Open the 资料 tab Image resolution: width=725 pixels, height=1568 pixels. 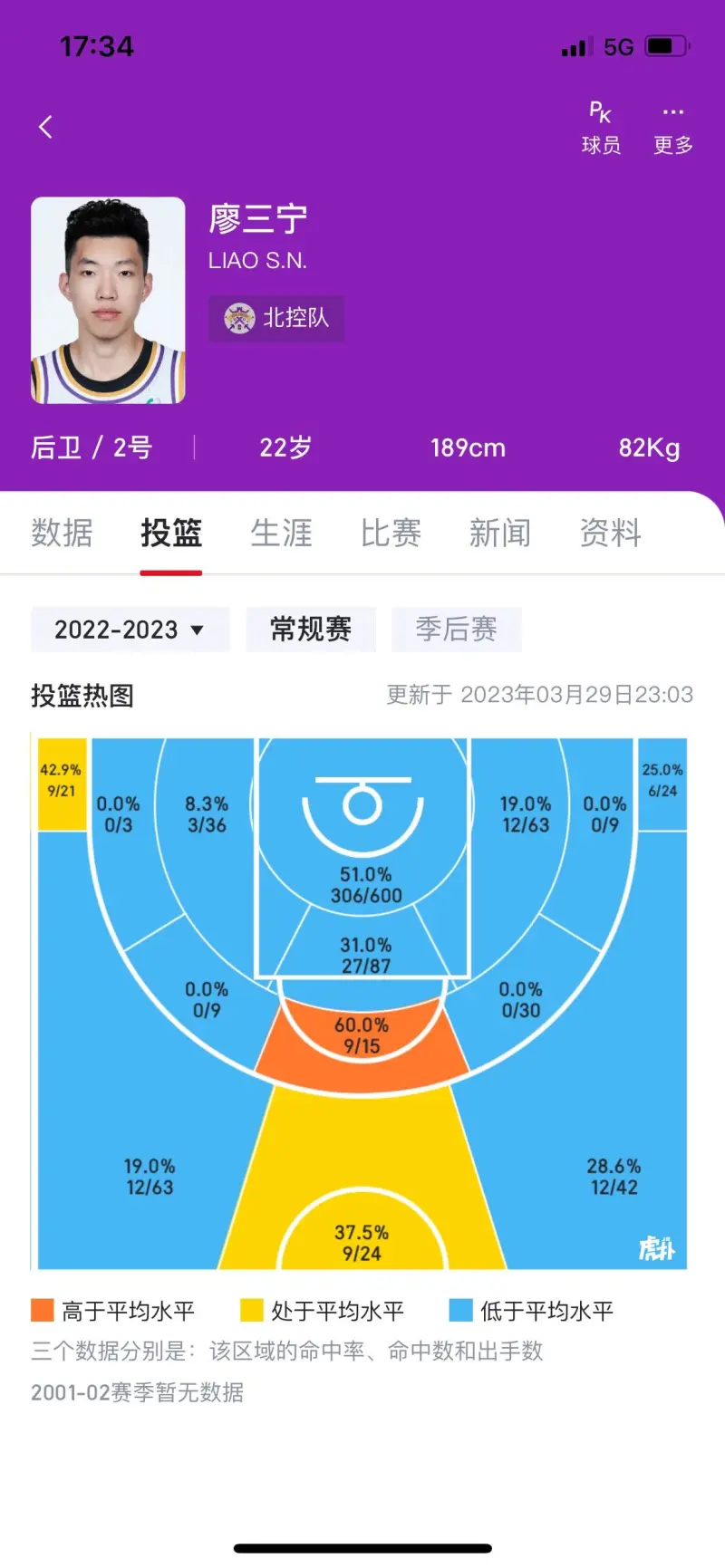[610, 533]
